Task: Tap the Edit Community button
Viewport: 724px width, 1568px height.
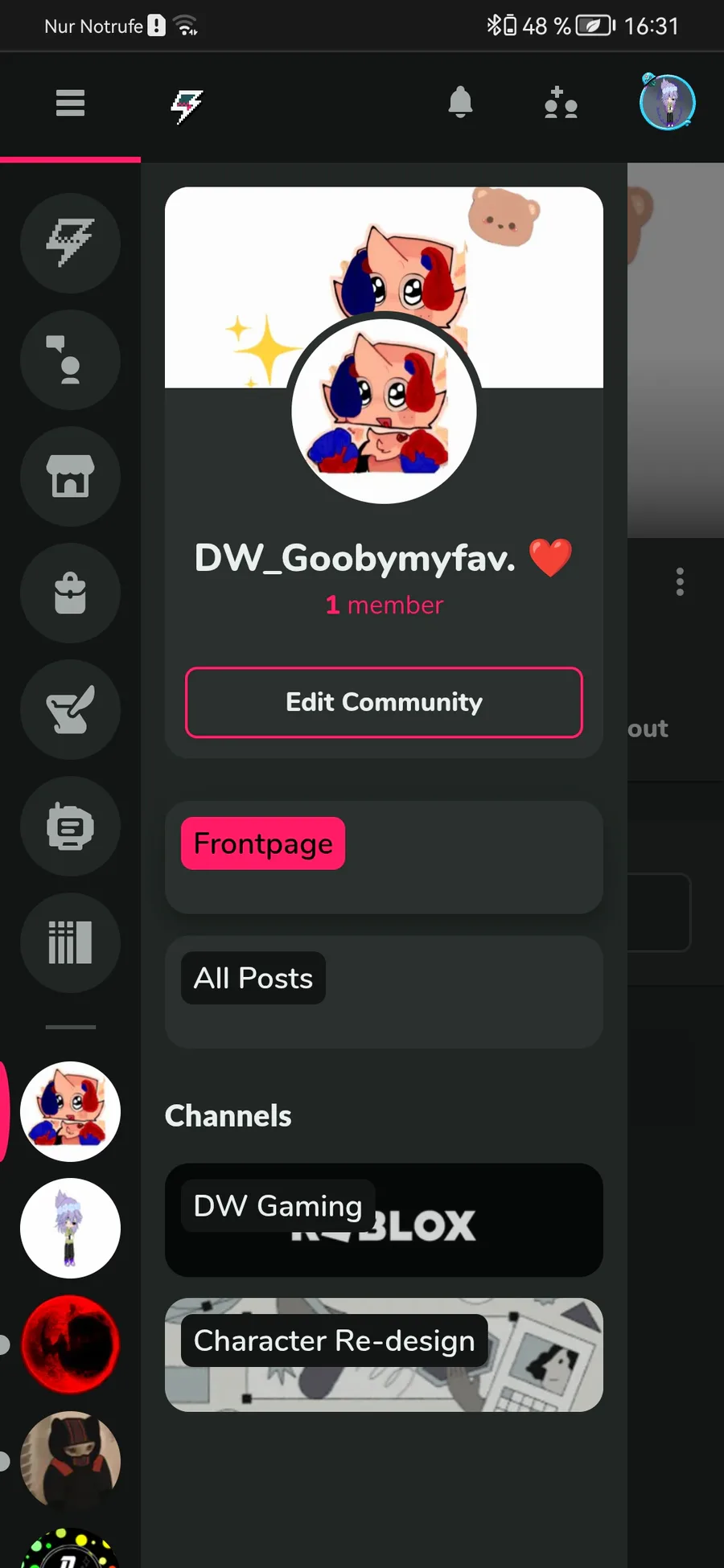Action: tap(384, 702)
